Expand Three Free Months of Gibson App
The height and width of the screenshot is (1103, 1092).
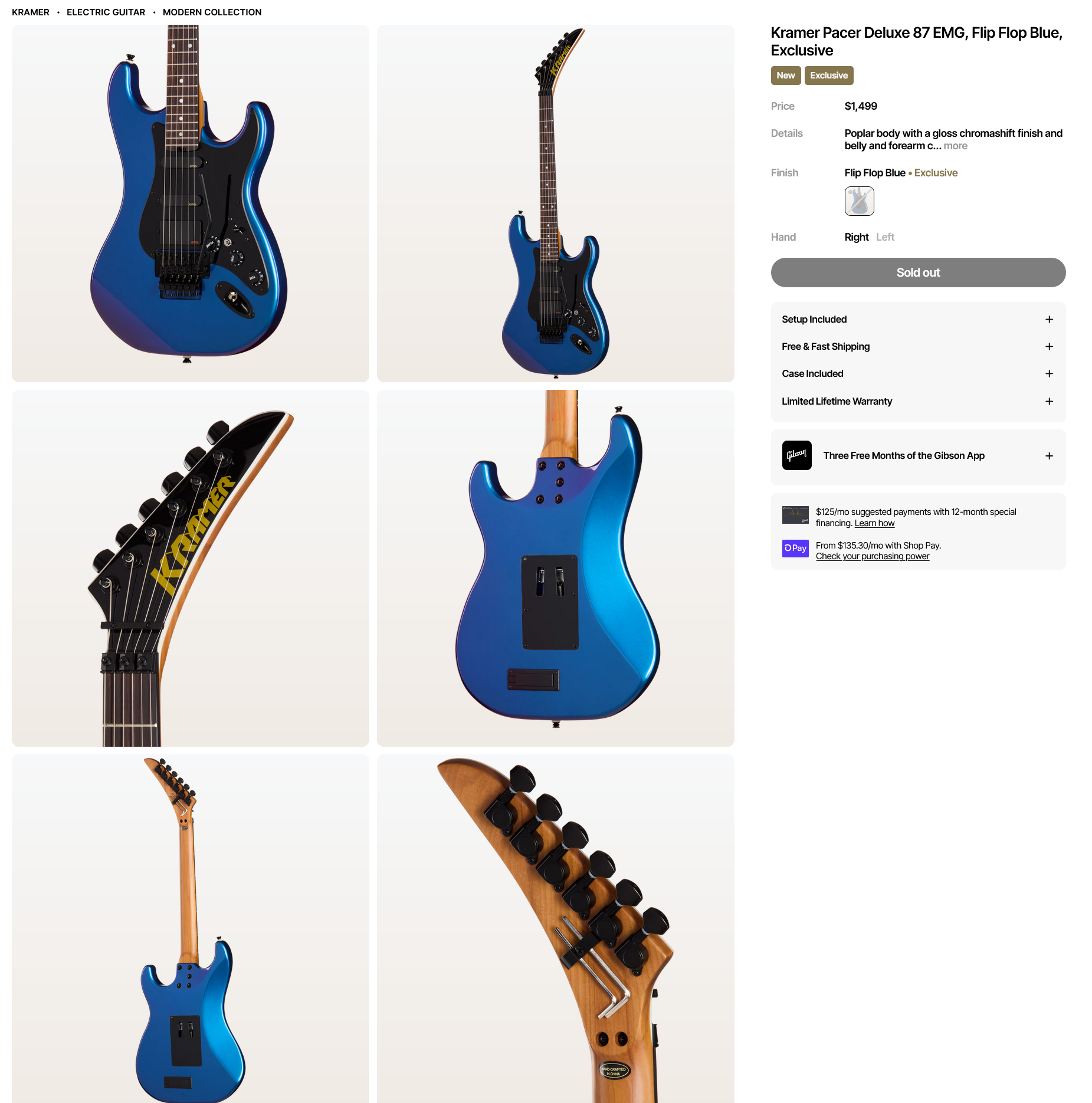[x=917, y=456]
